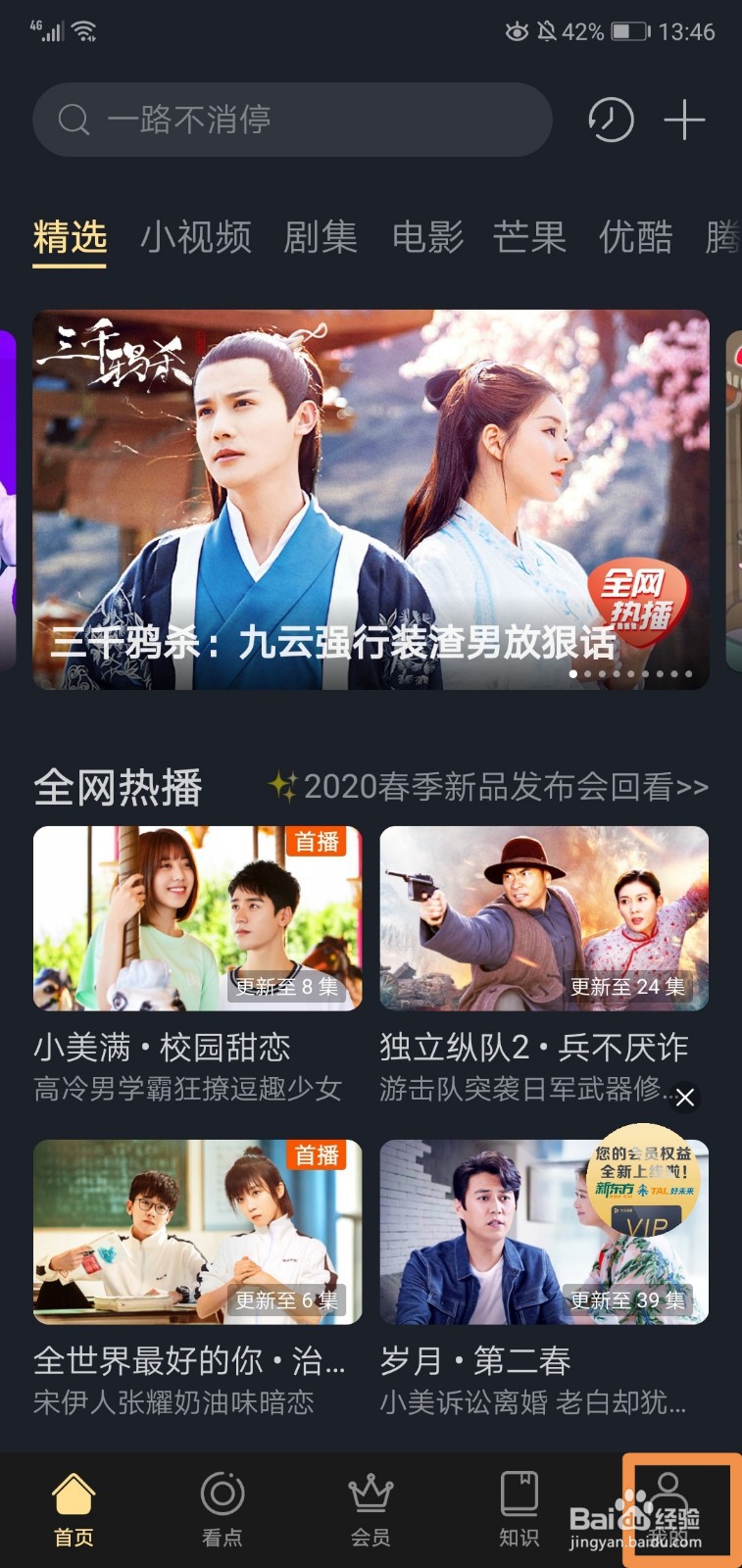Screen dimensions: 742x1568
Task: Tap the plus icon at top
Action: coord(684,120)
